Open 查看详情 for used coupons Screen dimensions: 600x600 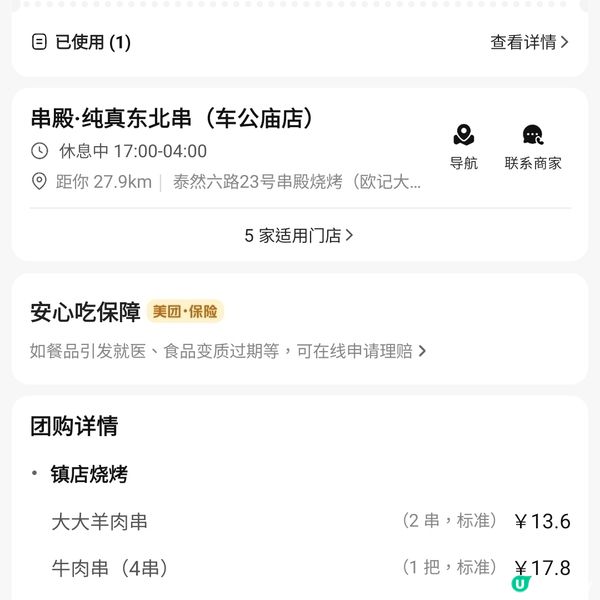tap(529, 42)
